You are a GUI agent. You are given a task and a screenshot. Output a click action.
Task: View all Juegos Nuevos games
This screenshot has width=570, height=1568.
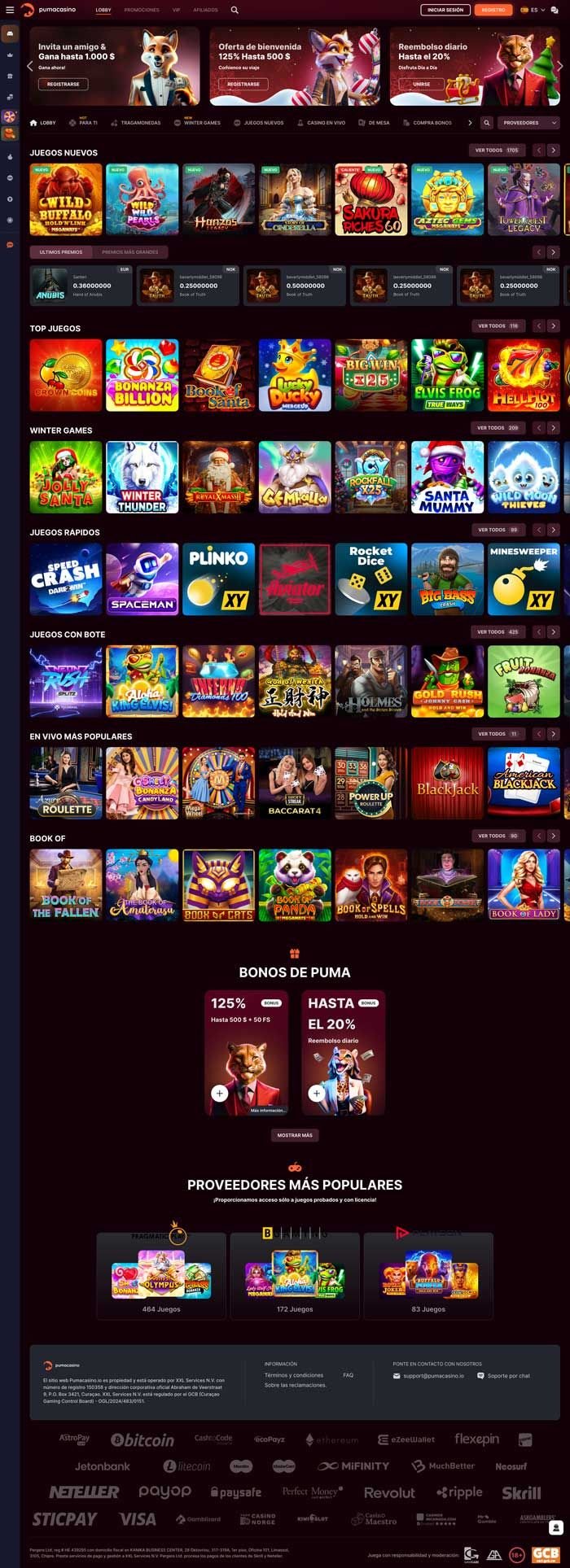pyautogui.click(x=497, y=151)
